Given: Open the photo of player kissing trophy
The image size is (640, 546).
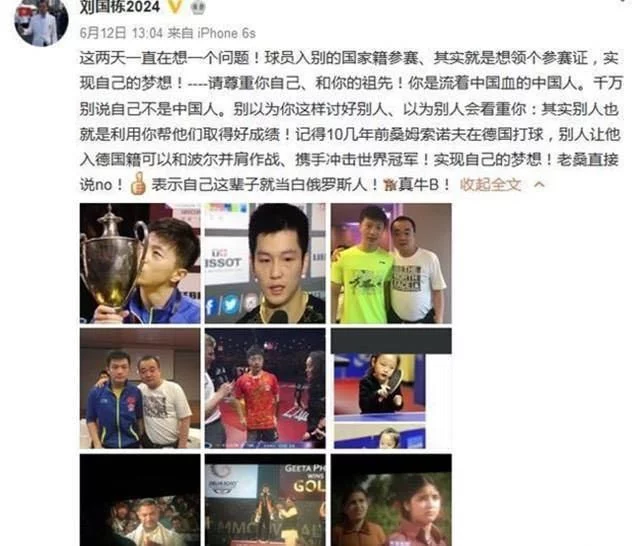Looking at the screenshot, I should (140, 264).
